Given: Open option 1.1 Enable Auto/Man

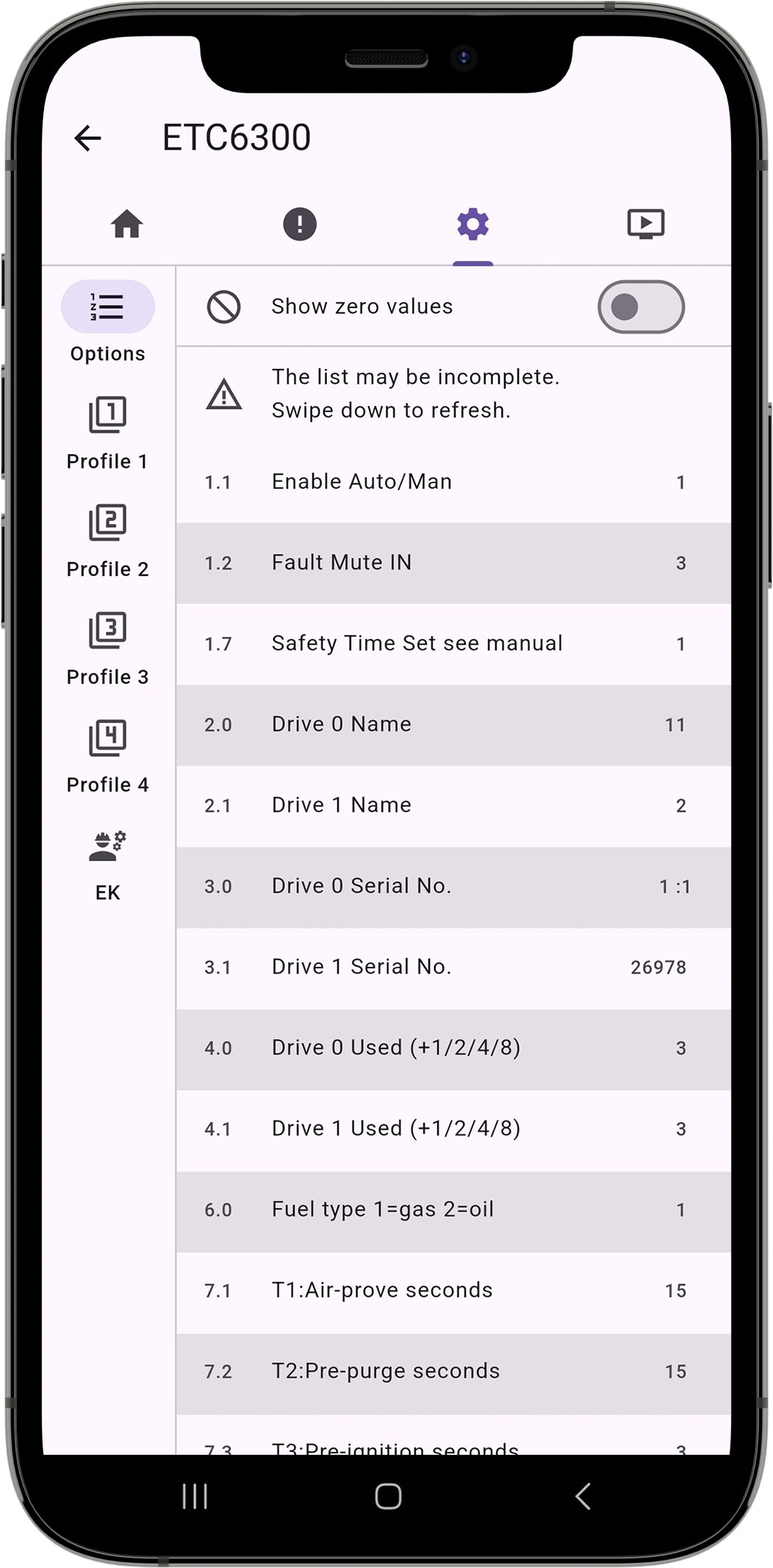Looking at the screenshot, I should click(x=453, y=482).
